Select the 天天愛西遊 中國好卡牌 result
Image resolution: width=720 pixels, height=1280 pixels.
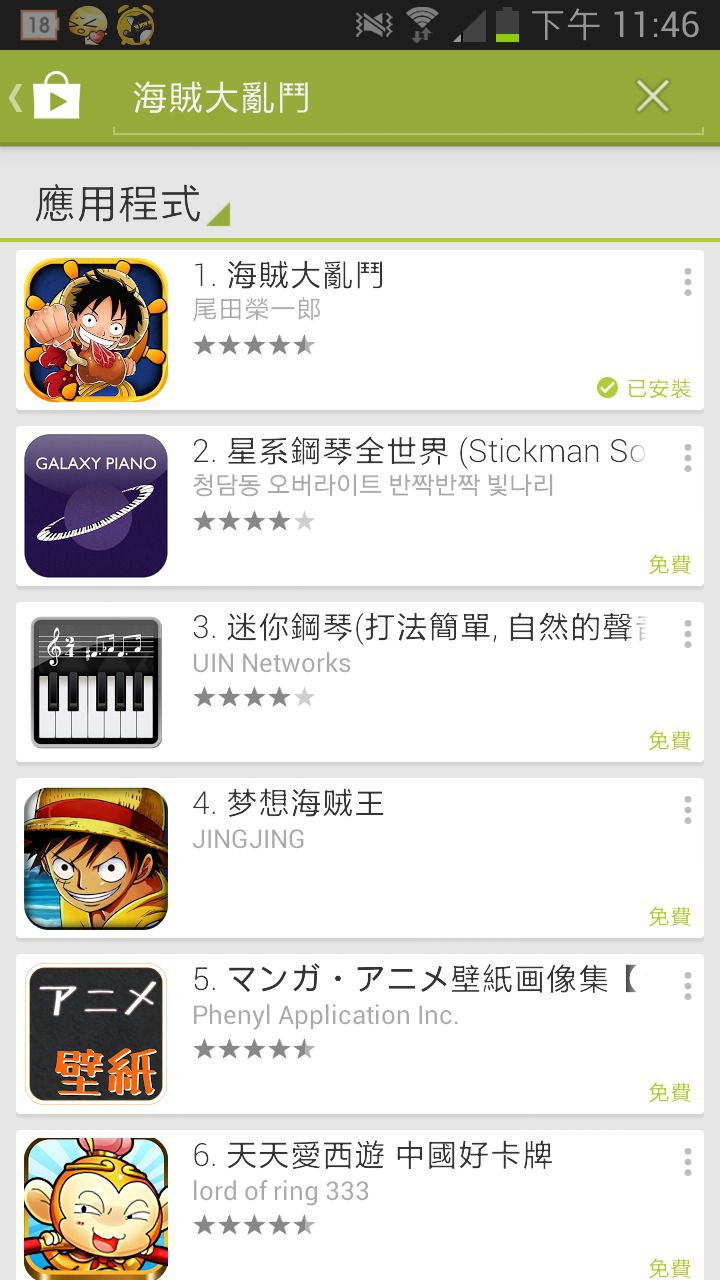click(360, 1205)
